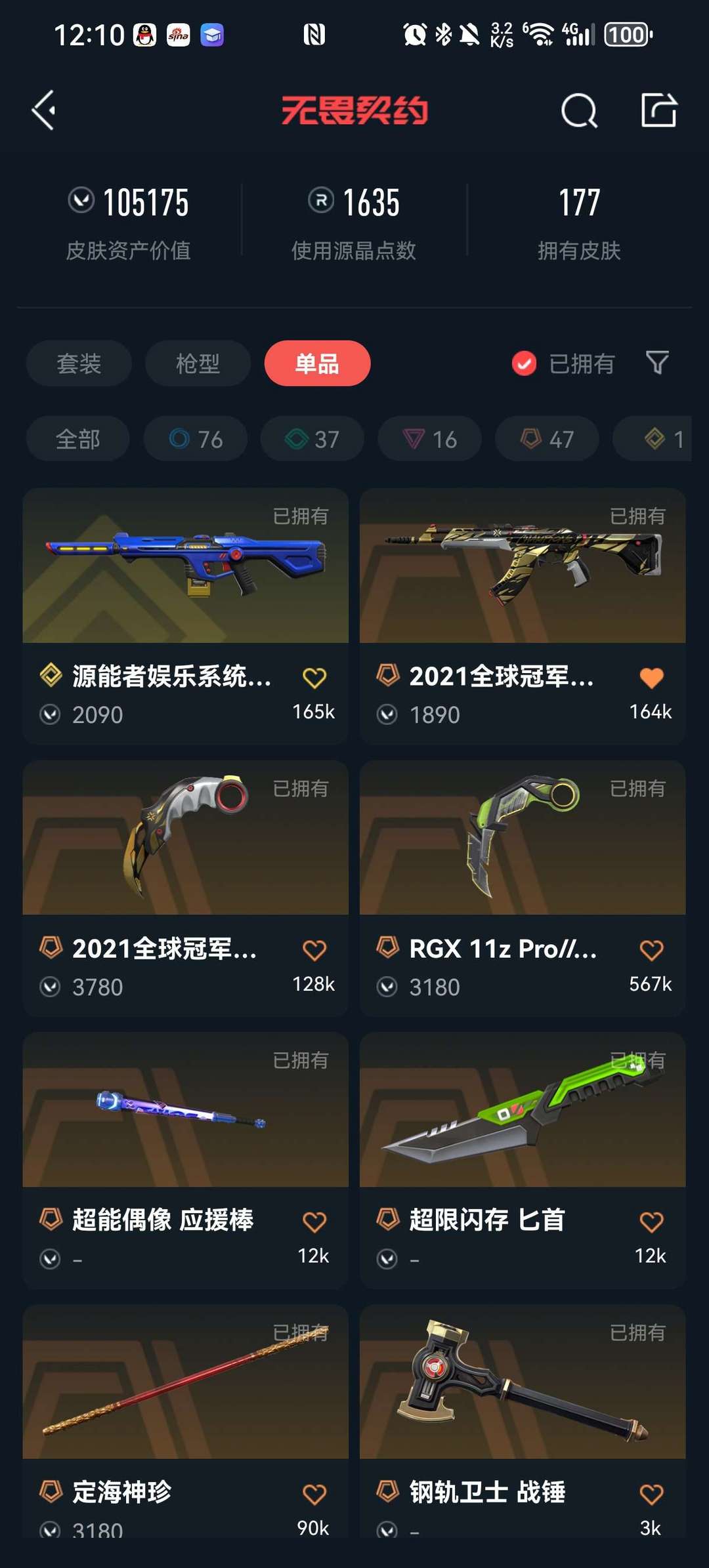
Task: Open the filter funnel icon
Action: pyautogui.click(x=657, y=362)
